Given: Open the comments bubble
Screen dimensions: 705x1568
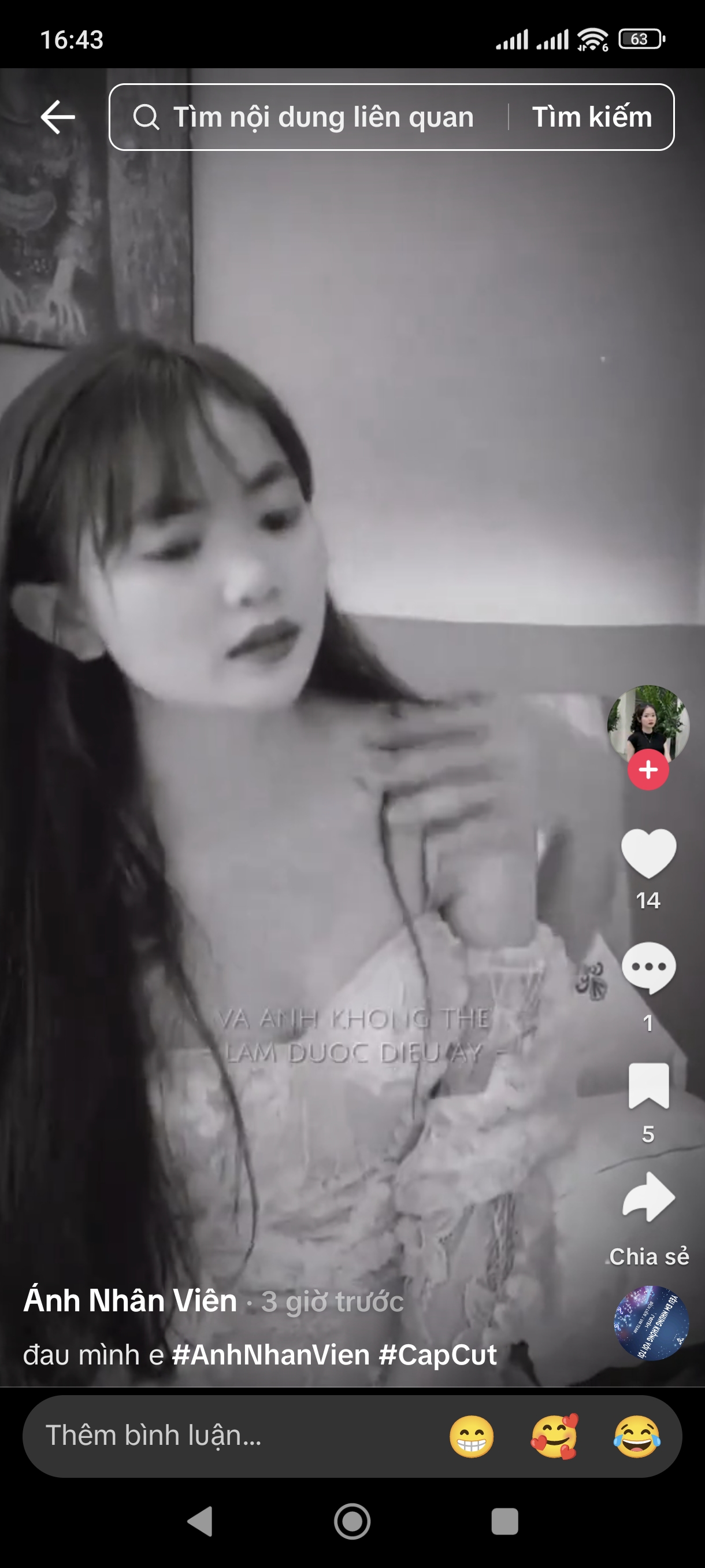Looking at the screenshot, I should point(648,968).
